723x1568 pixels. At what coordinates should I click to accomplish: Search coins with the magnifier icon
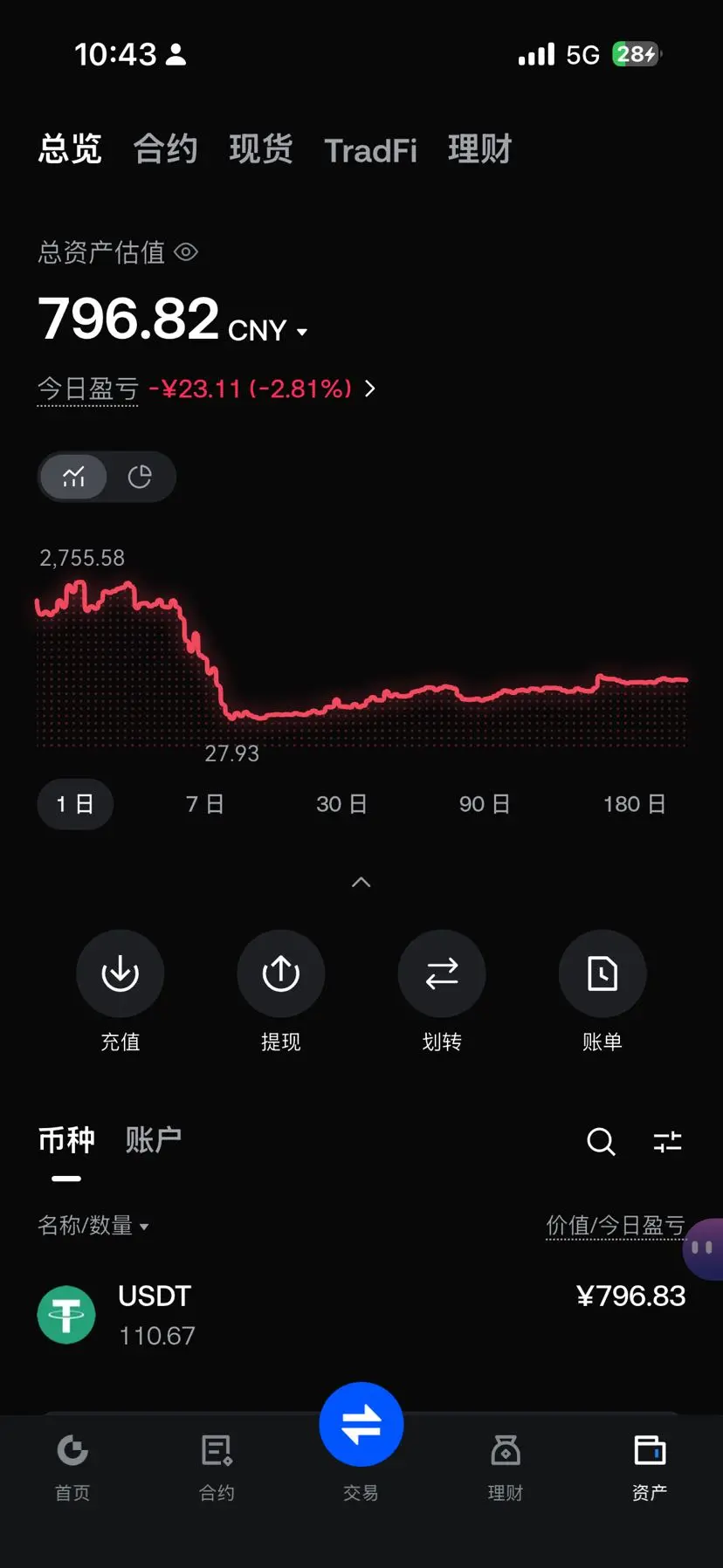[601, 1141]
